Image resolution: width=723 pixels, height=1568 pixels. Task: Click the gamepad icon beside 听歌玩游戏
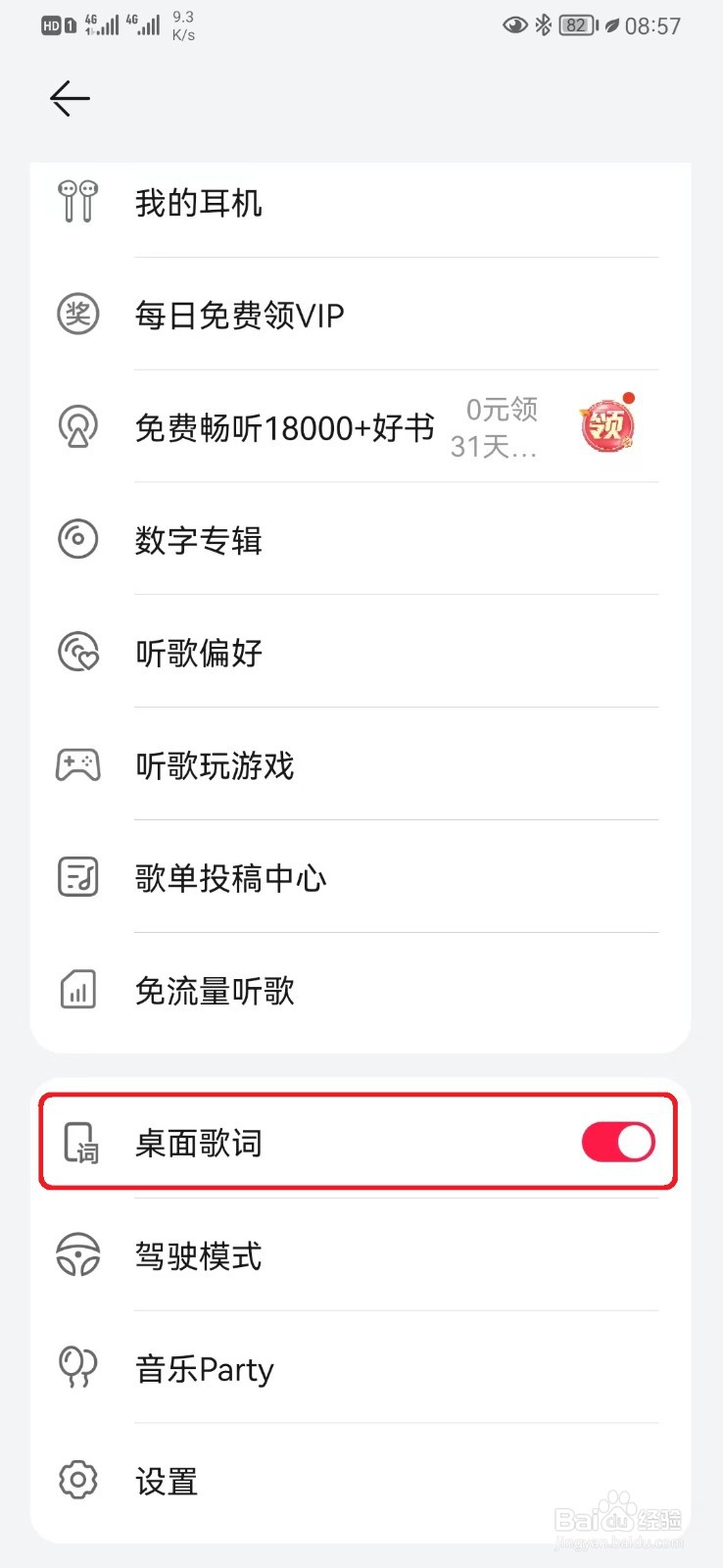(x=78, y=765)
